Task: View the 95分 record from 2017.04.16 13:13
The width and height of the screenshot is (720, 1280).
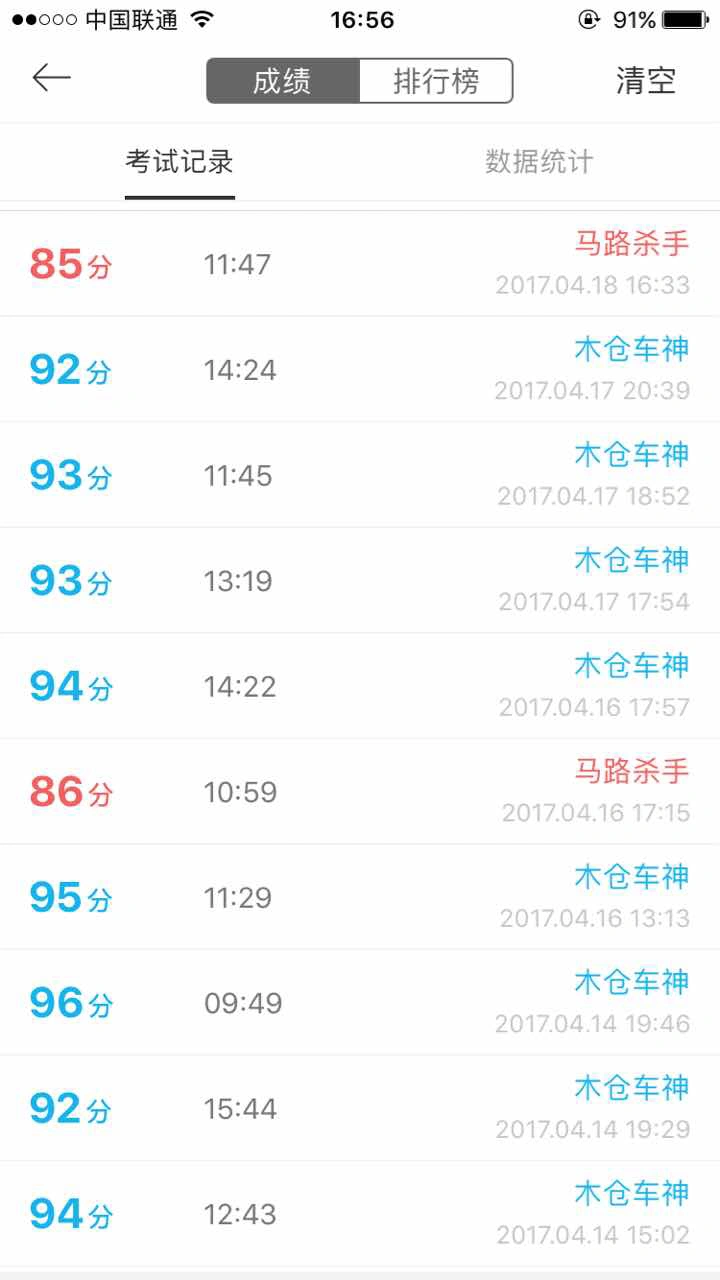Action: [360, 897]
